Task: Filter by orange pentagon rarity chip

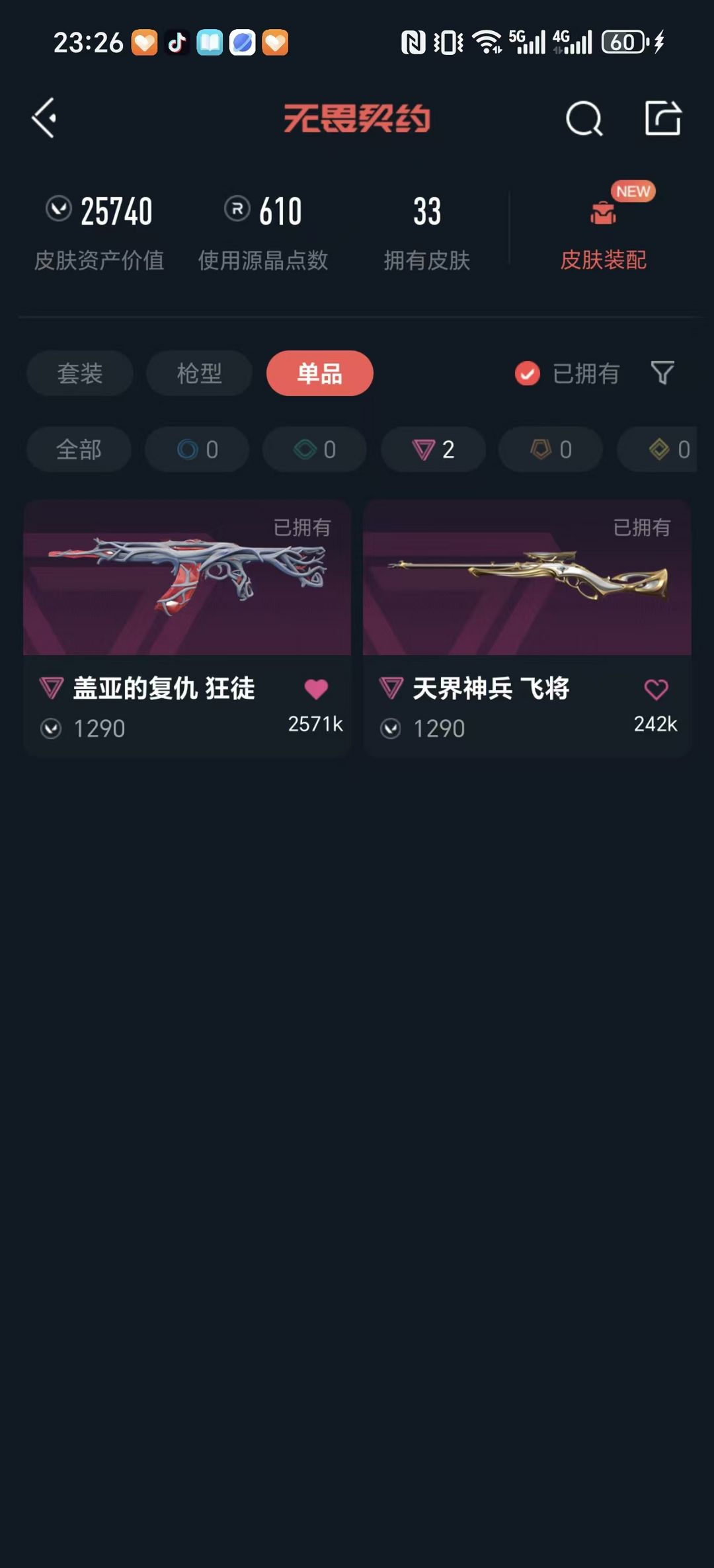Action: coord(551,450)
